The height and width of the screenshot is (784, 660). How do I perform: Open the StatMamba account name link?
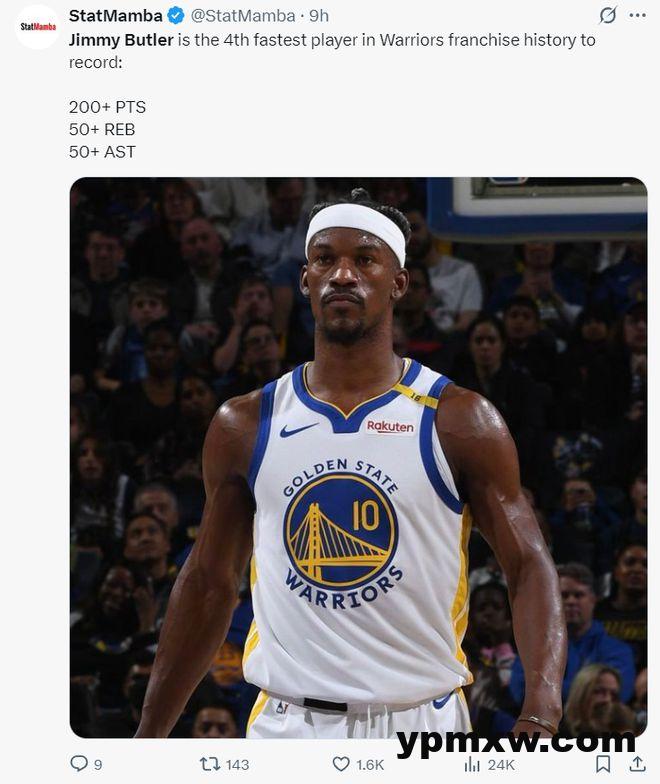pos(113,15)
